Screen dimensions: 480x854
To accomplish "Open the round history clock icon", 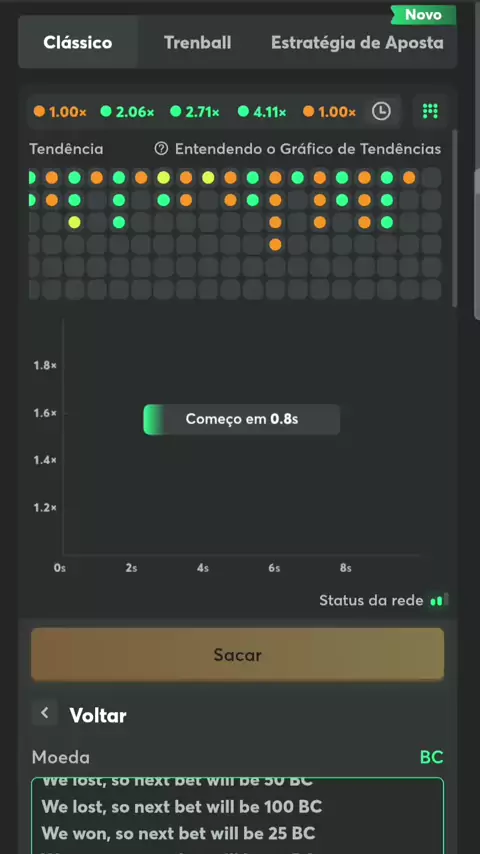I will 381,112.
